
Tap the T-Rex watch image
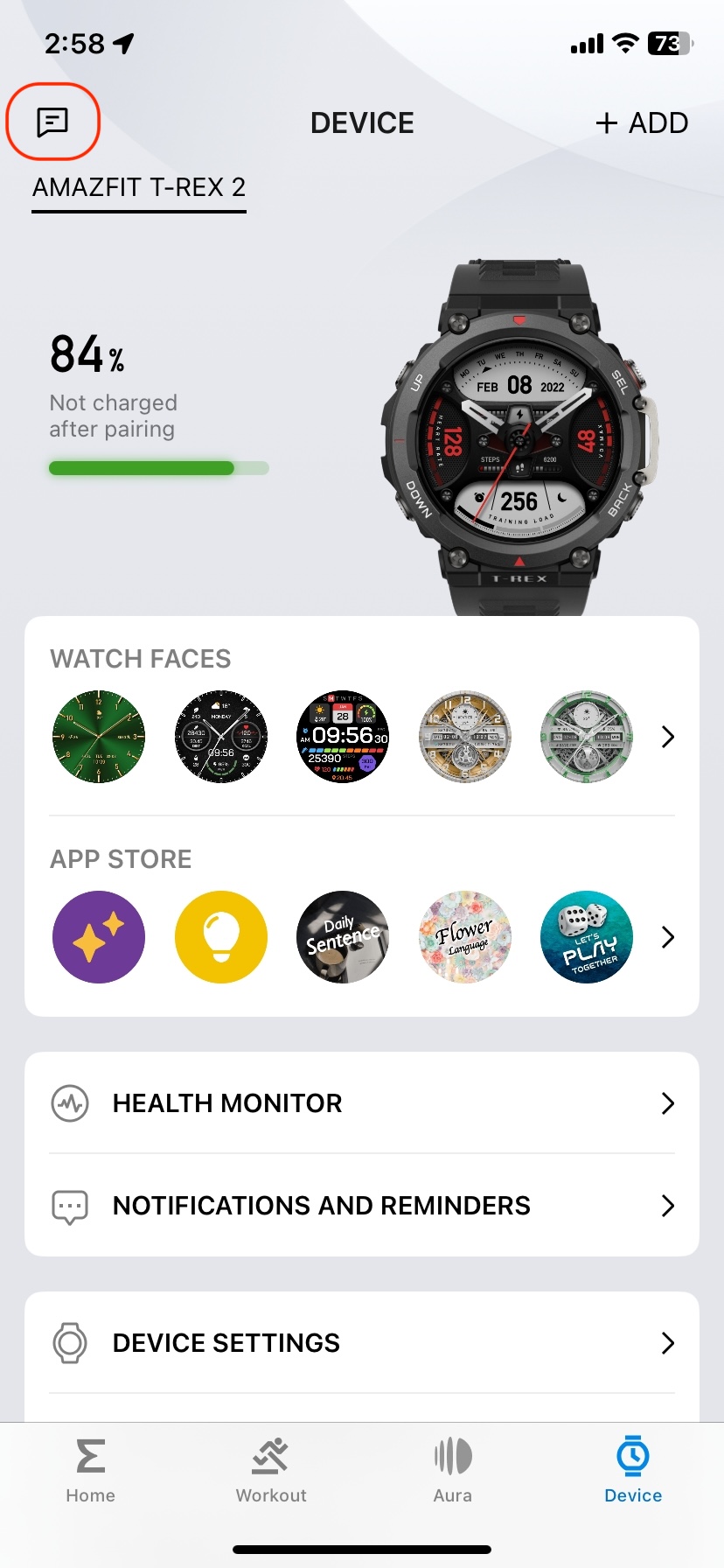(x=519, y=437)
